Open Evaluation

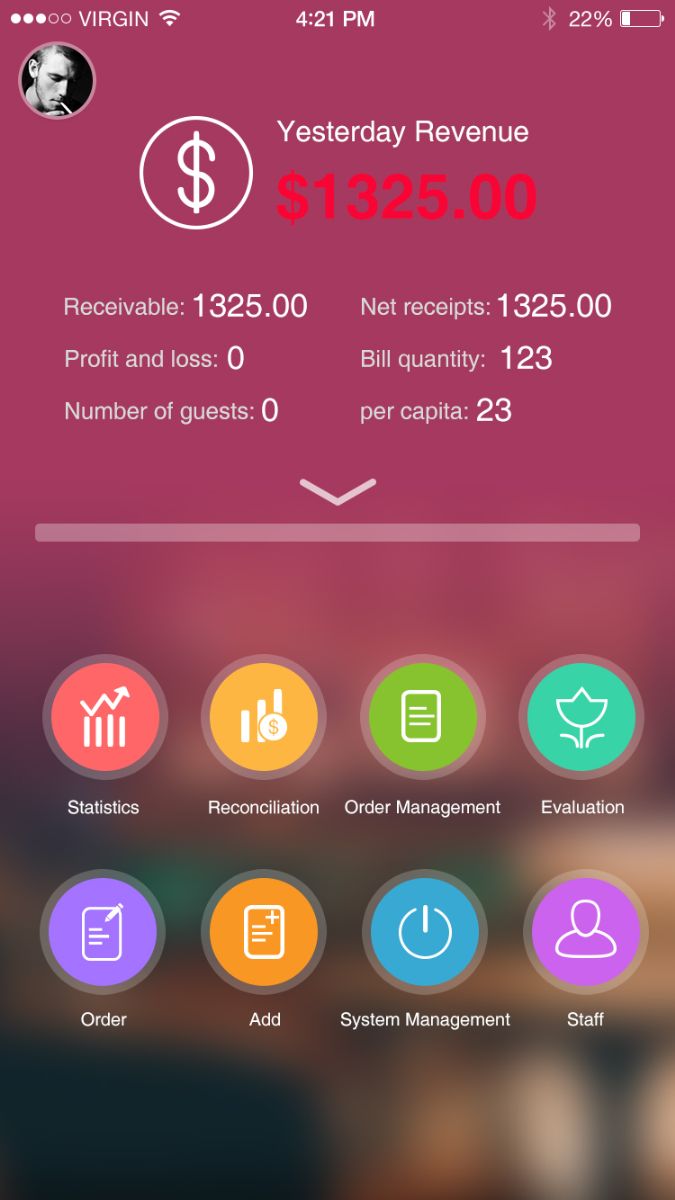(582, 717)
